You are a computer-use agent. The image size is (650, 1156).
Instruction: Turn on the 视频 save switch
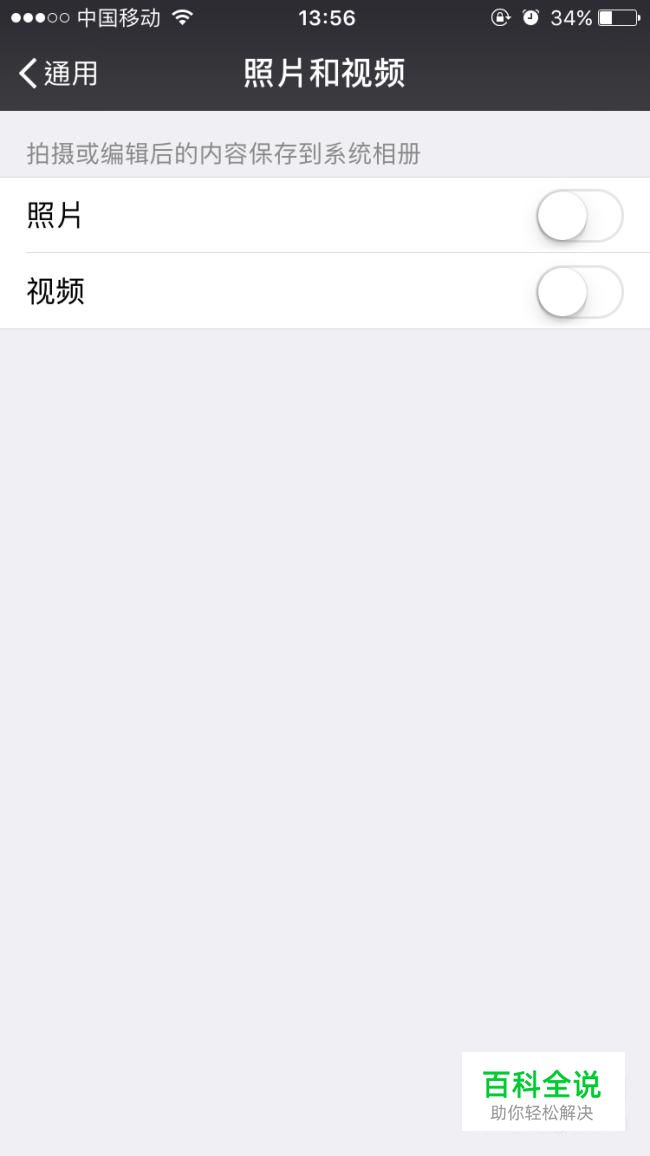(579, 292)
